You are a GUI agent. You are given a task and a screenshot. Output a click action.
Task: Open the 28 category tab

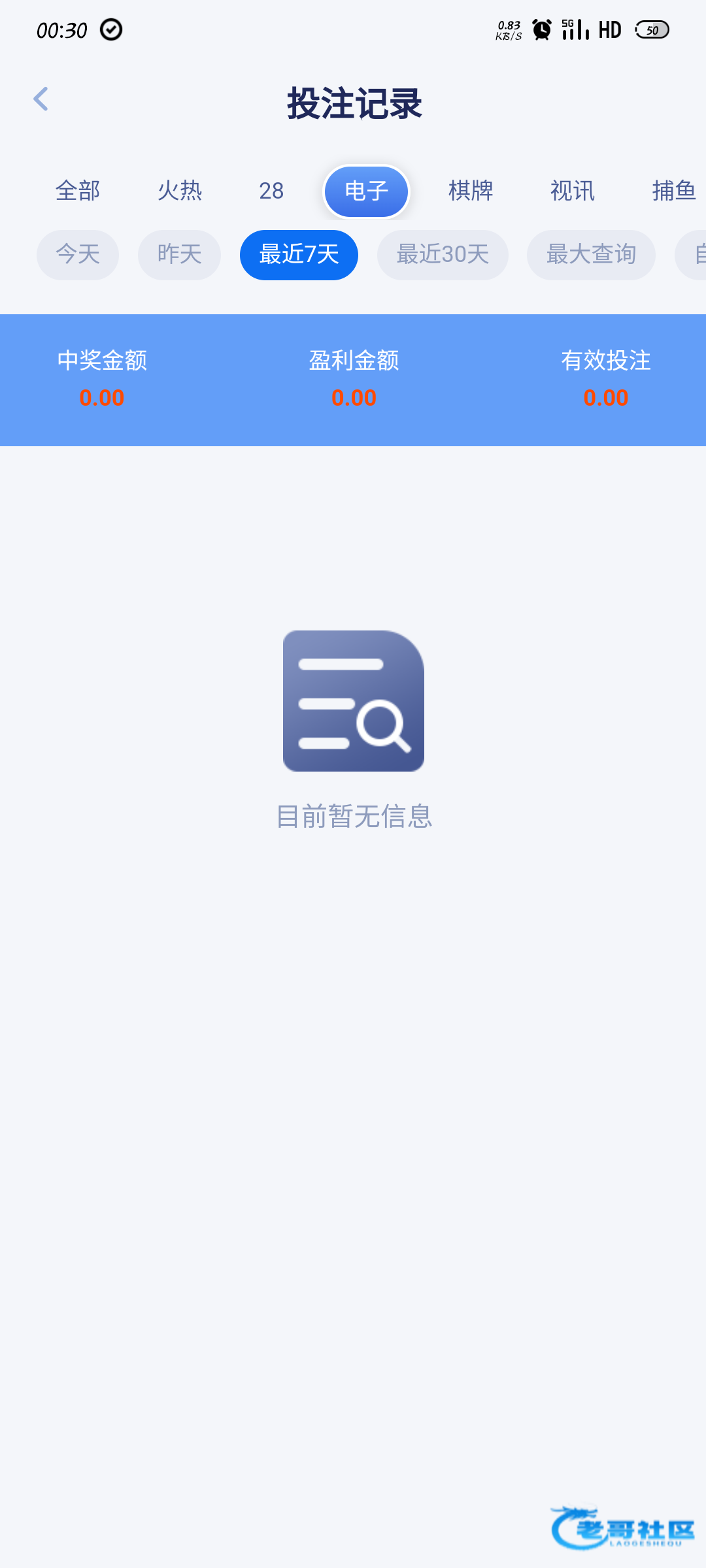click(271, 191)
